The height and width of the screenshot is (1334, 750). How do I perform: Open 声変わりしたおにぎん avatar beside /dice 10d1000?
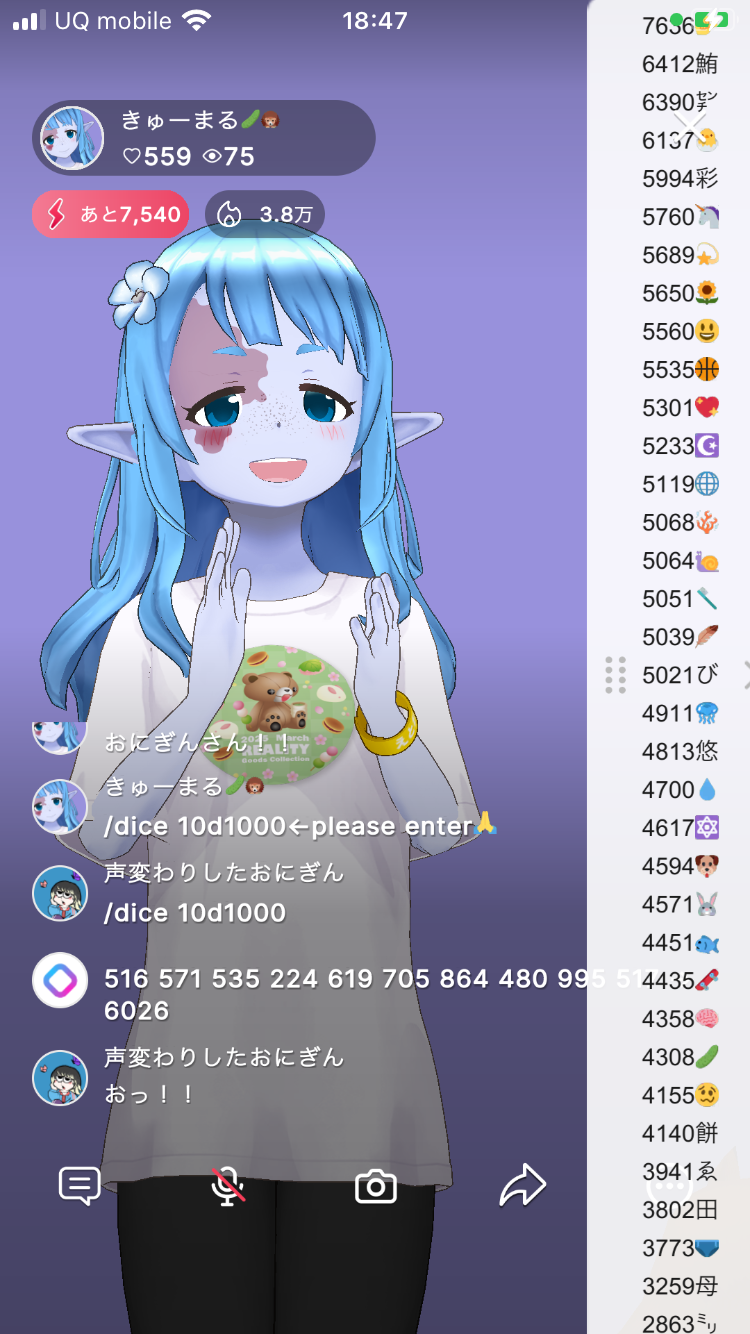[60, 893]
